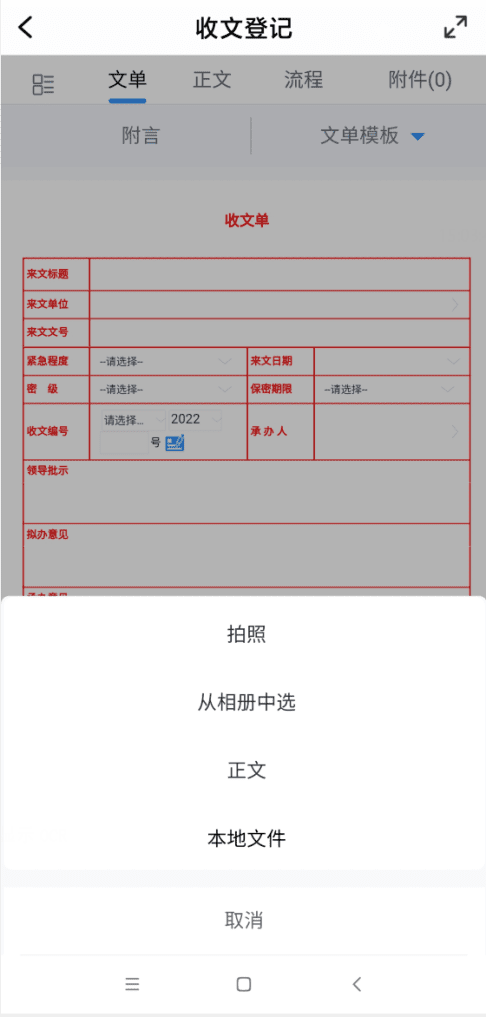486x1017 pixels.
Task: Choose 拍照 to take a photo
Action: [246, 634]
